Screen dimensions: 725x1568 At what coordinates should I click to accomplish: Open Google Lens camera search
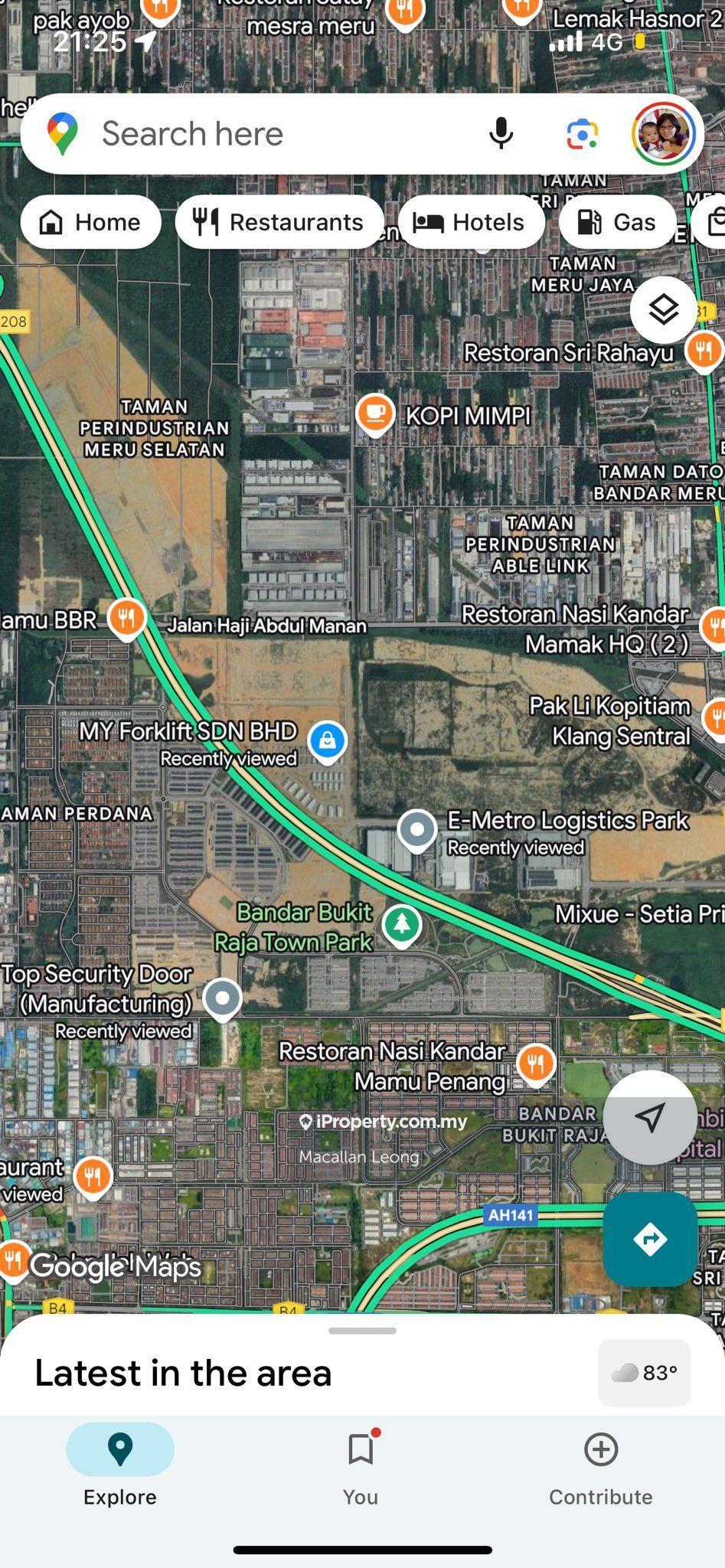[x=582, y=134]
